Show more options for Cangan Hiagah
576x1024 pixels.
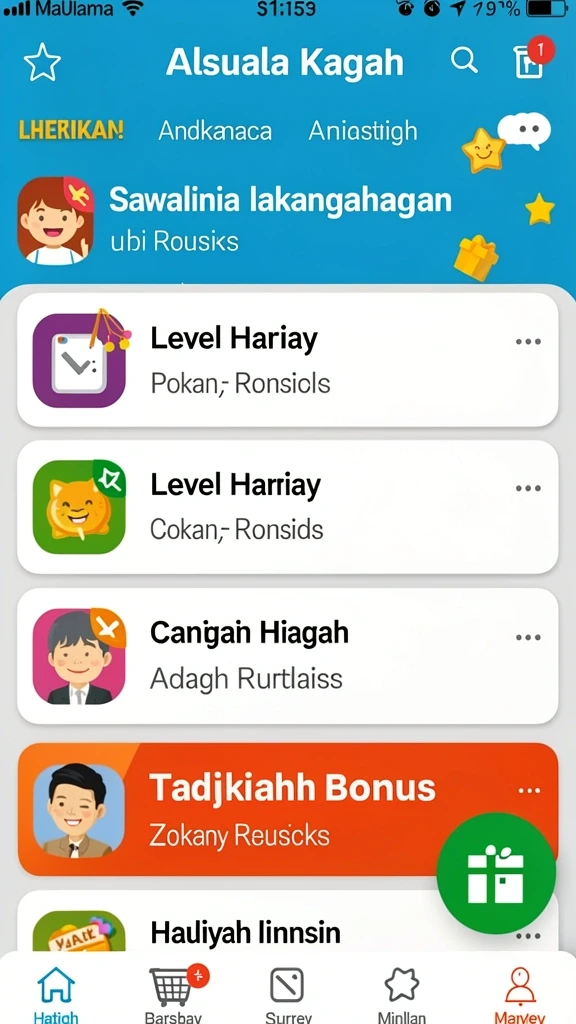(528, 637)
